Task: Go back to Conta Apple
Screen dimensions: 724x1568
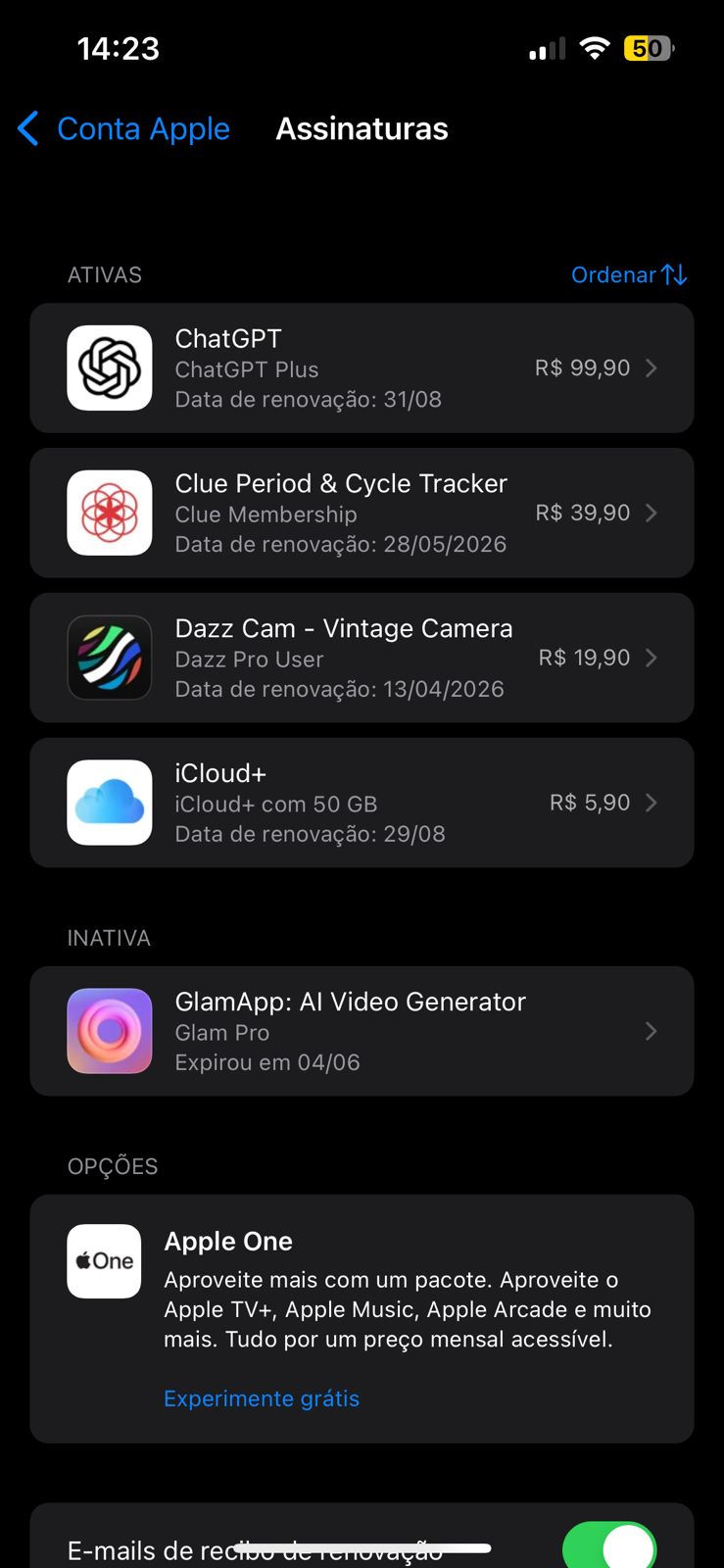Action: point(124,129)
